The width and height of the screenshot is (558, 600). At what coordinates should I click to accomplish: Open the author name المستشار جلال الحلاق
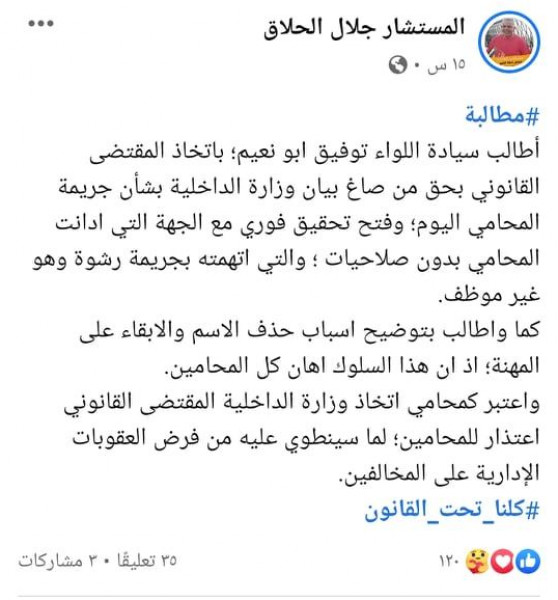pos(364,28)
